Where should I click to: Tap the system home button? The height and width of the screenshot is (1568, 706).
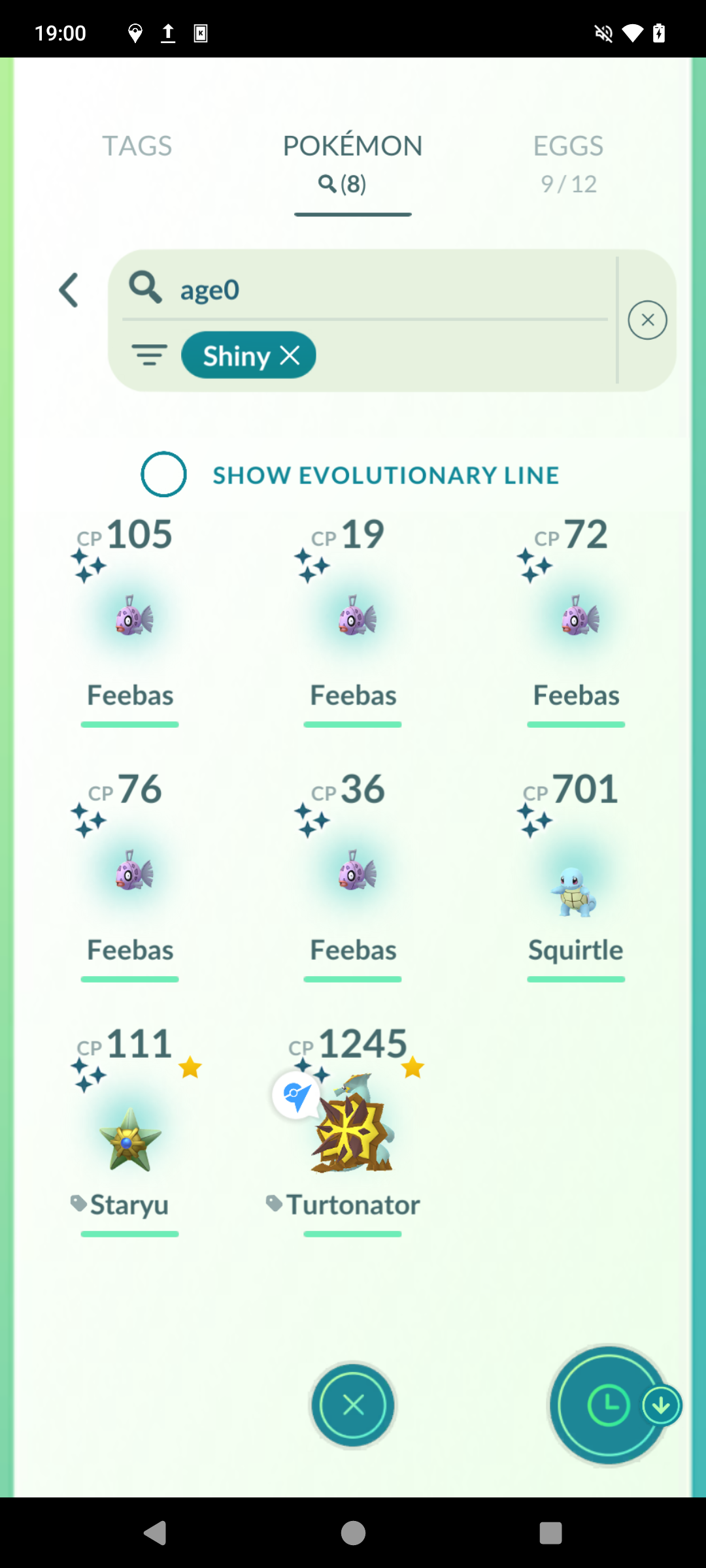(353, 1533)
